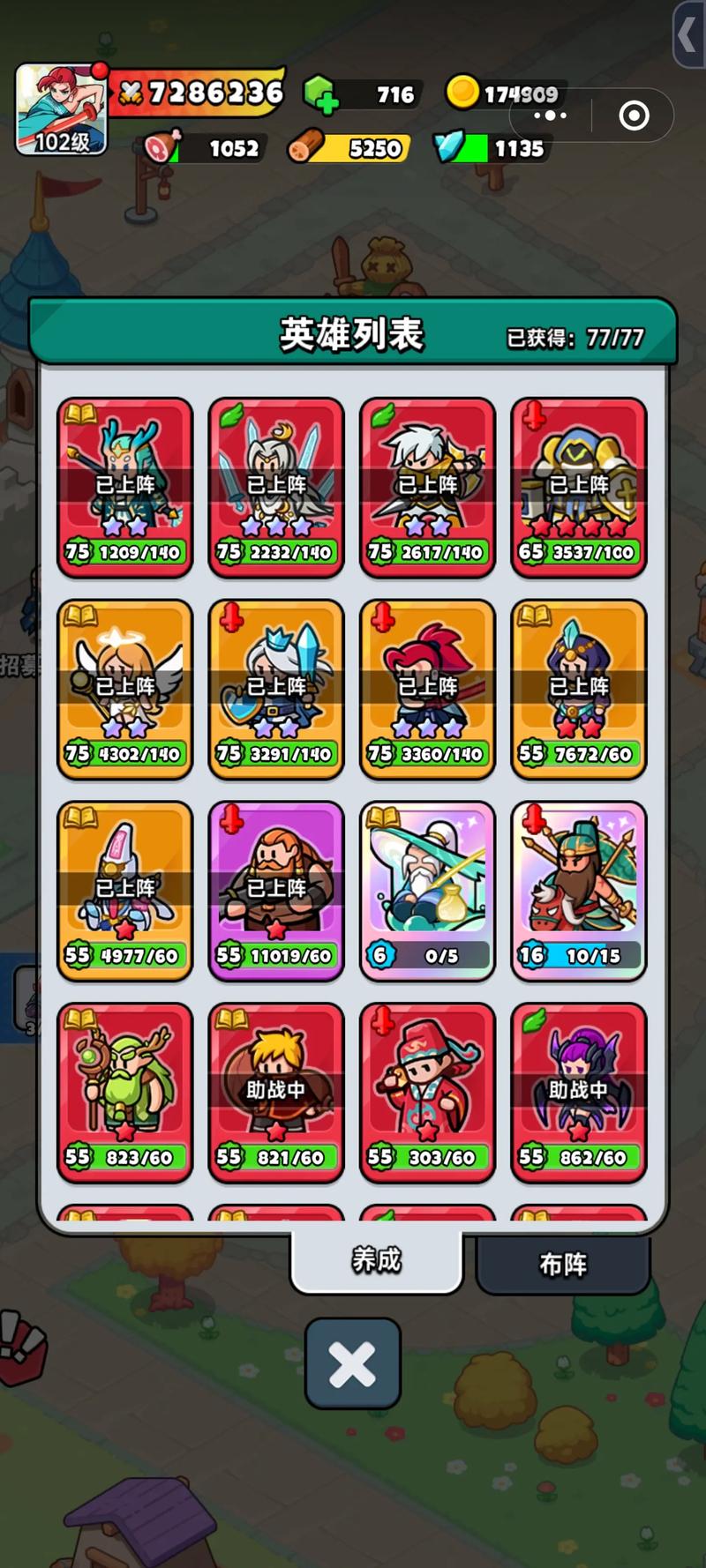Open the mini program more menu

point(550,116)
